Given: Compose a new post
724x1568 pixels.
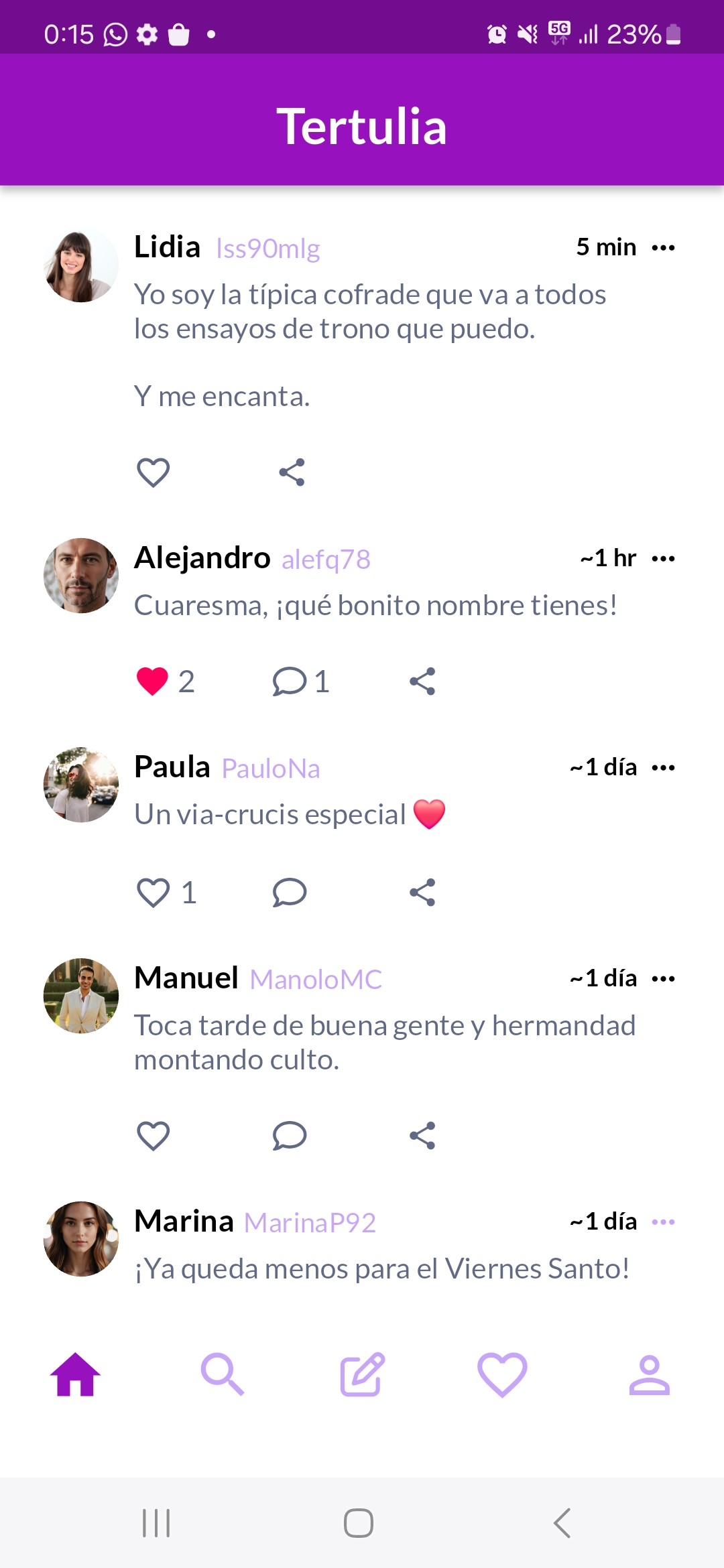Looking at the screenshot, I should point(362,1374).
